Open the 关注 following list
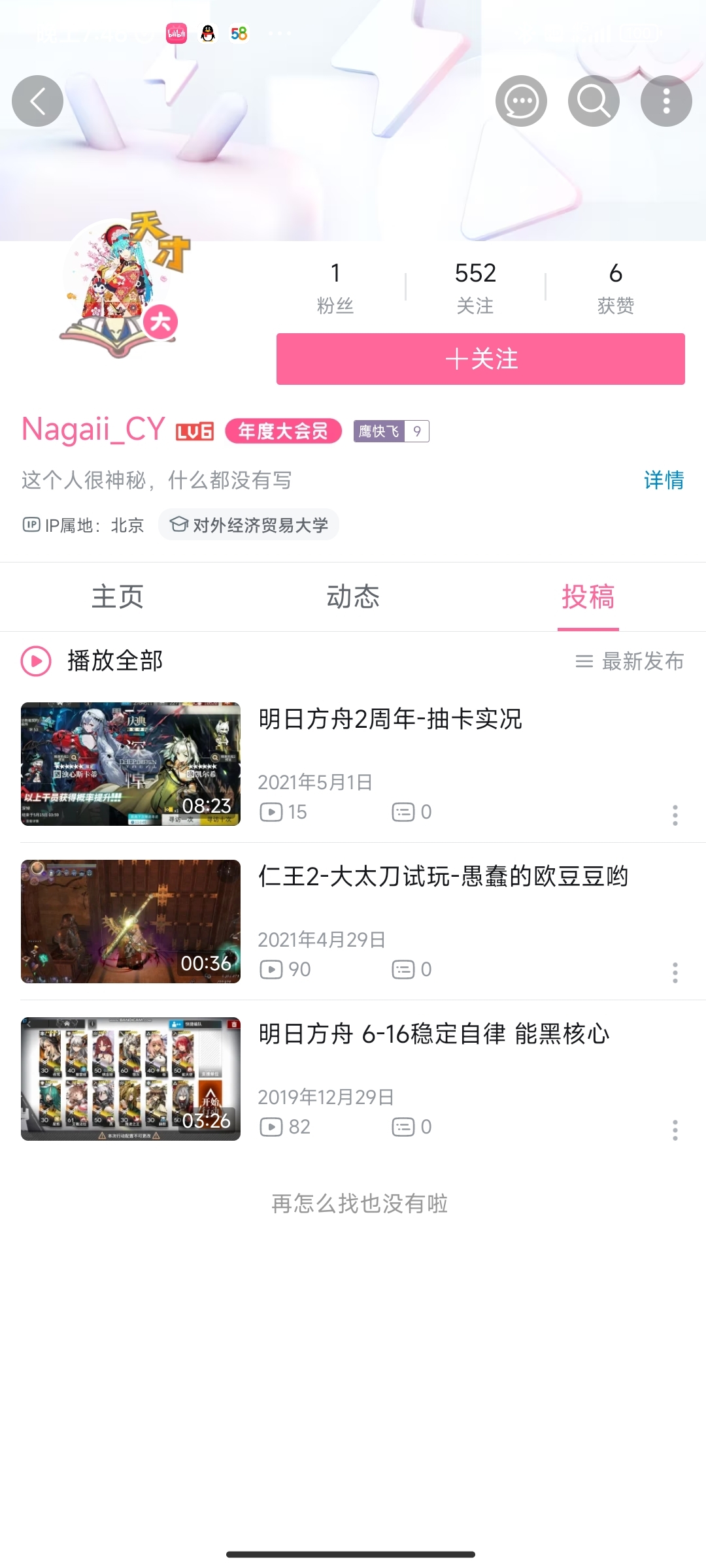 click(475, 287)
